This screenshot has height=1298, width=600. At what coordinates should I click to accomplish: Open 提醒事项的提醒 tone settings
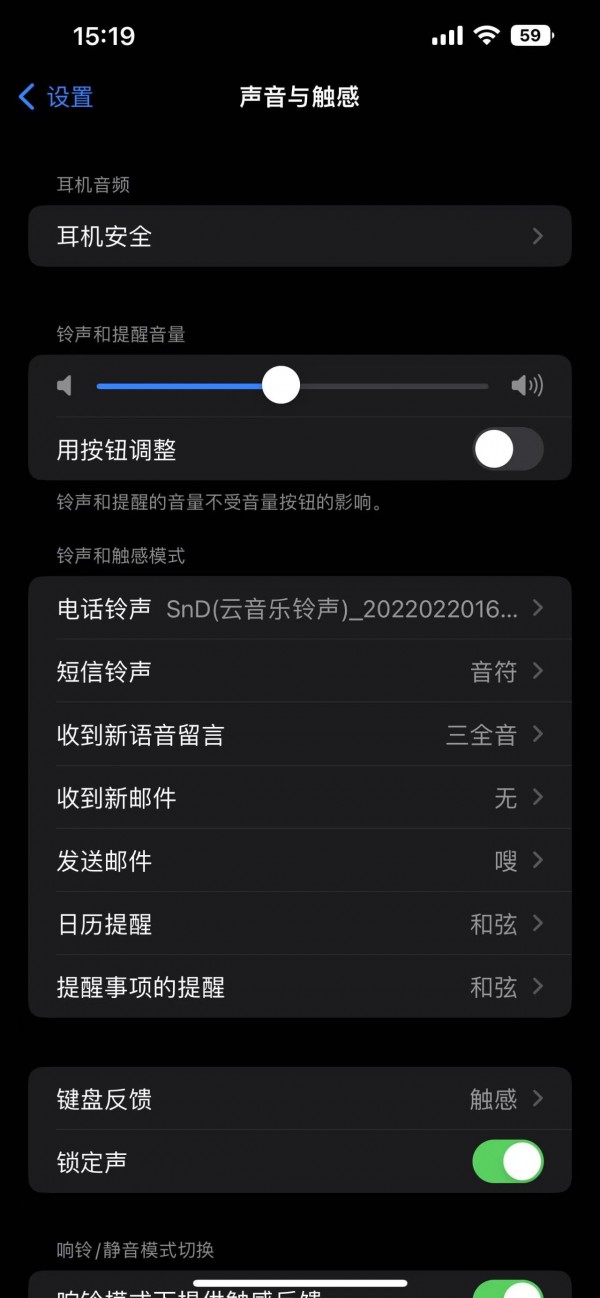(300, 987)
